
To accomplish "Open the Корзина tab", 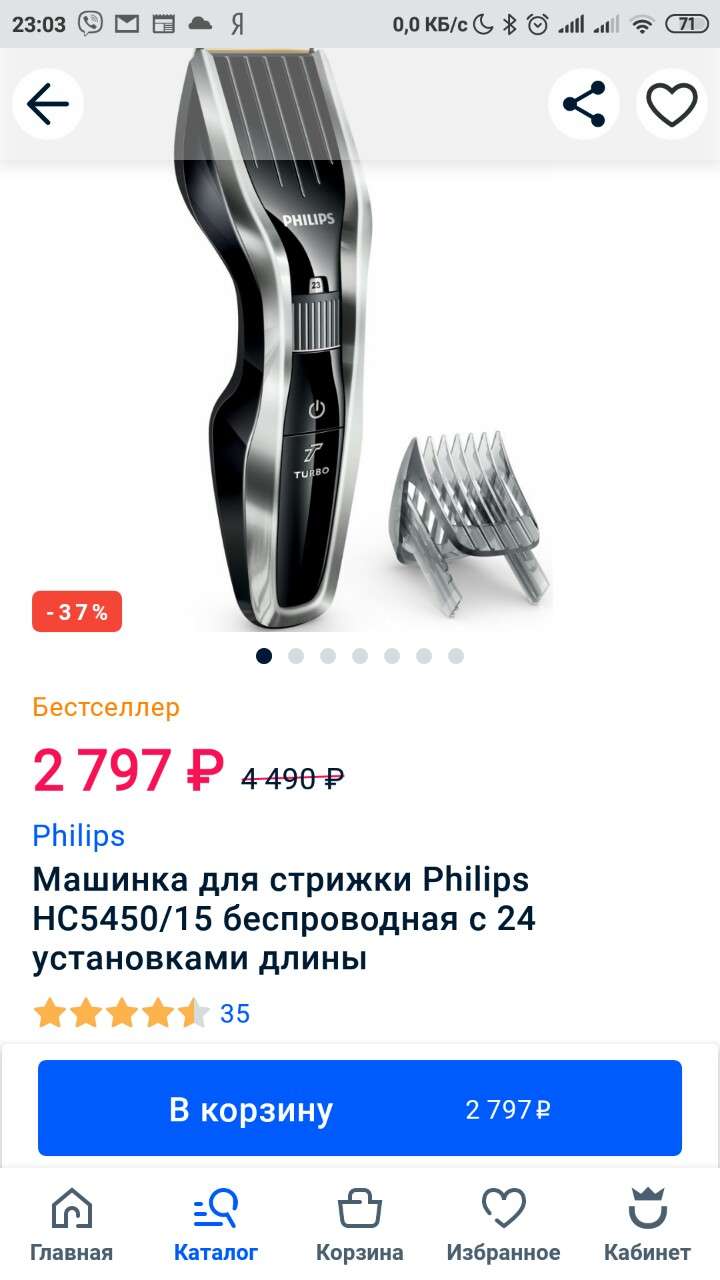I will (360, 1225).
